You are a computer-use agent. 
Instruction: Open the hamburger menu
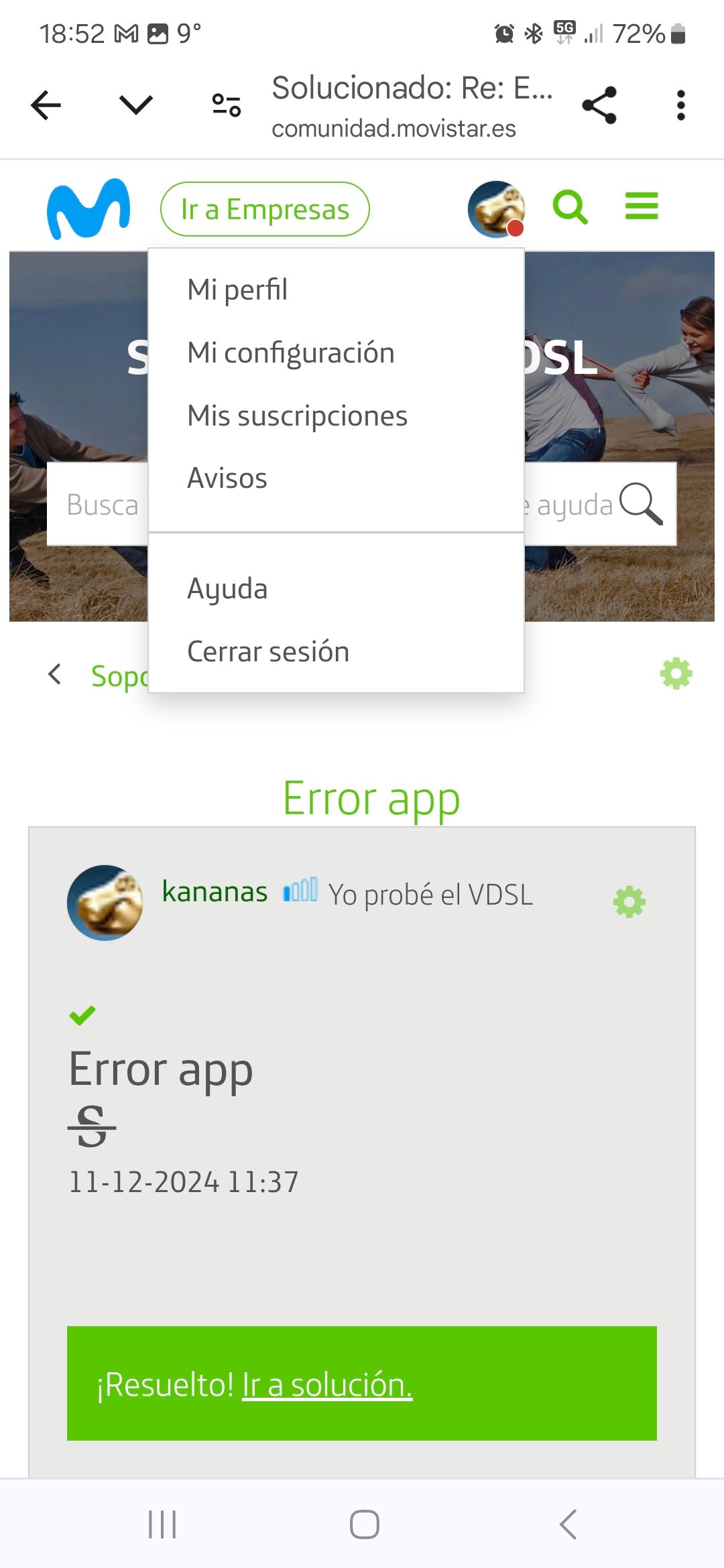click(x=642, y=206)
